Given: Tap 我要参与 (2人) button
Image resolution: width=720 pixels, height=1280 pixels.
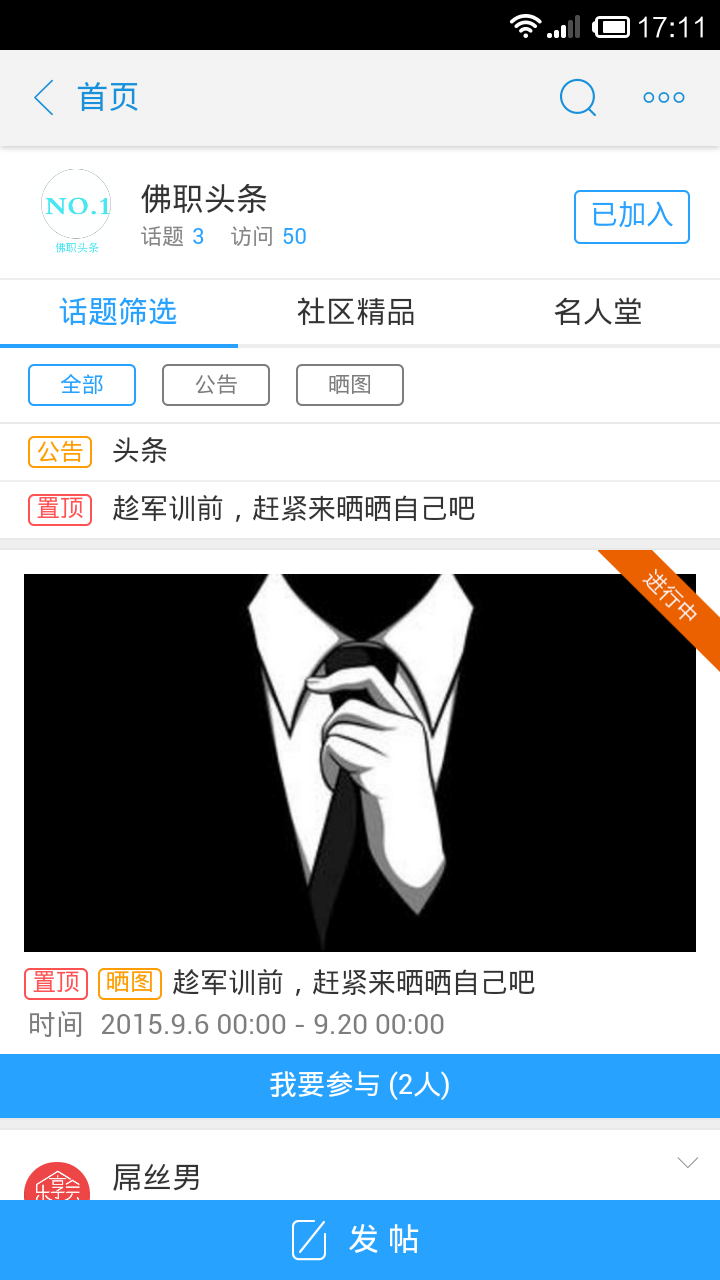Looking at the screenshot, I should [360, 1085].
